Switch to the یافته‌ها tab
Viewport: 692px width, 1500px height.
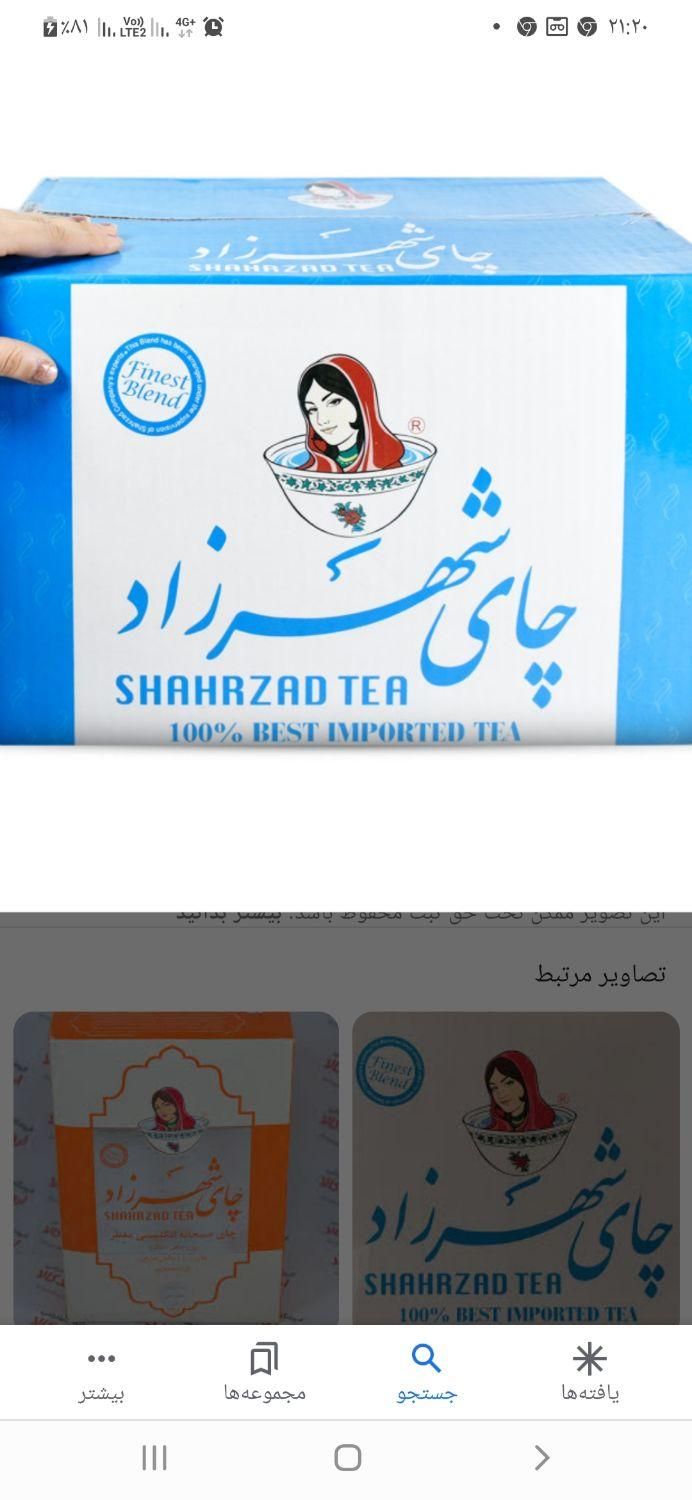tap(589, 1373)
